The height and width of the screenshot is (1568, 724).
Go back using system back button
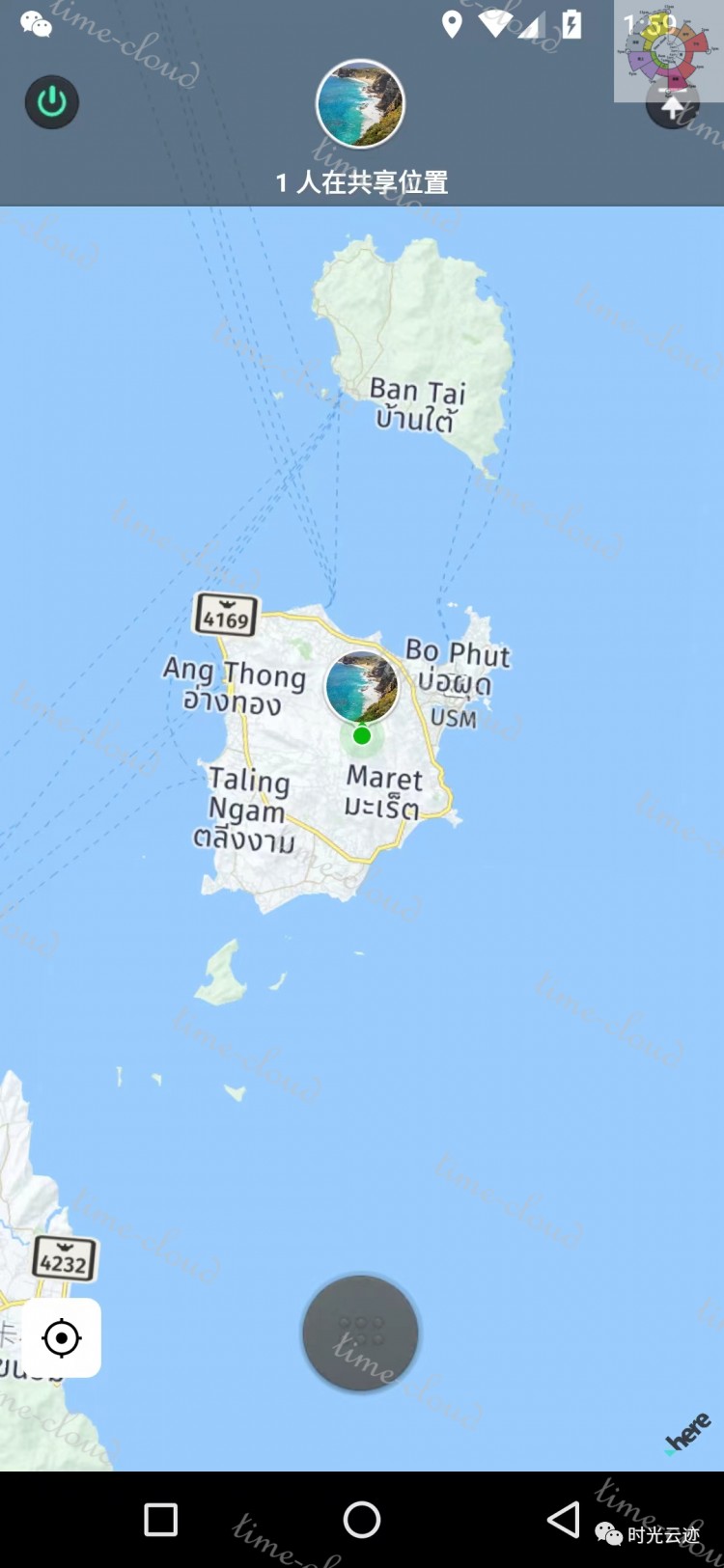tap(564, 1520)
